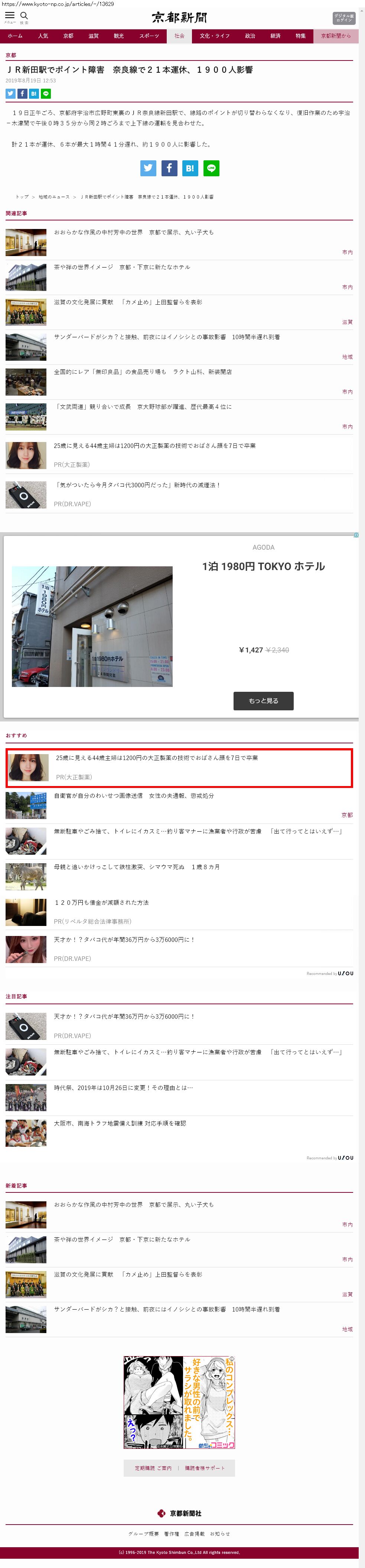The height and width of the screenshot is (1568, 365).
Task: Open the 文化・ライフ tab
Action: [x=215, y=36]
